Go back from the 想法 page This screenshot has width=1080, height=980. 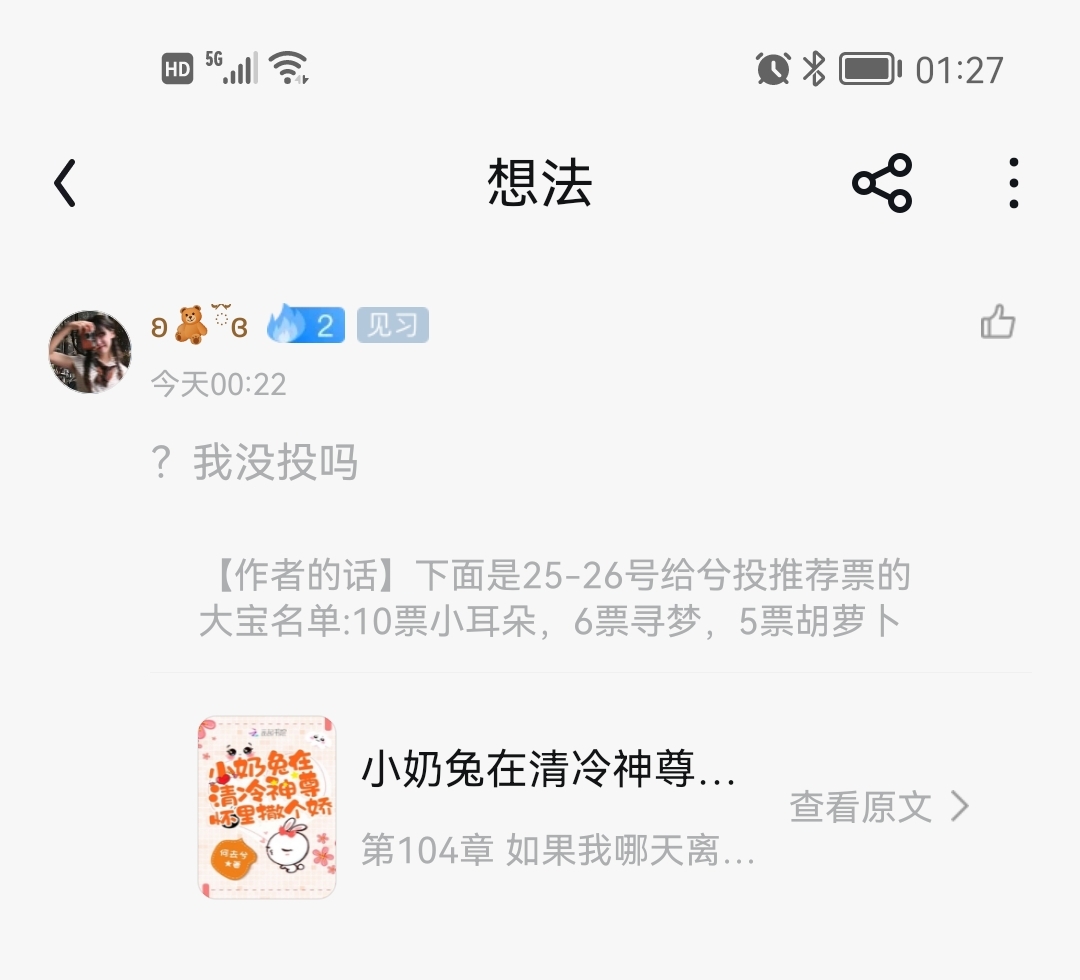tap(65, 183)
